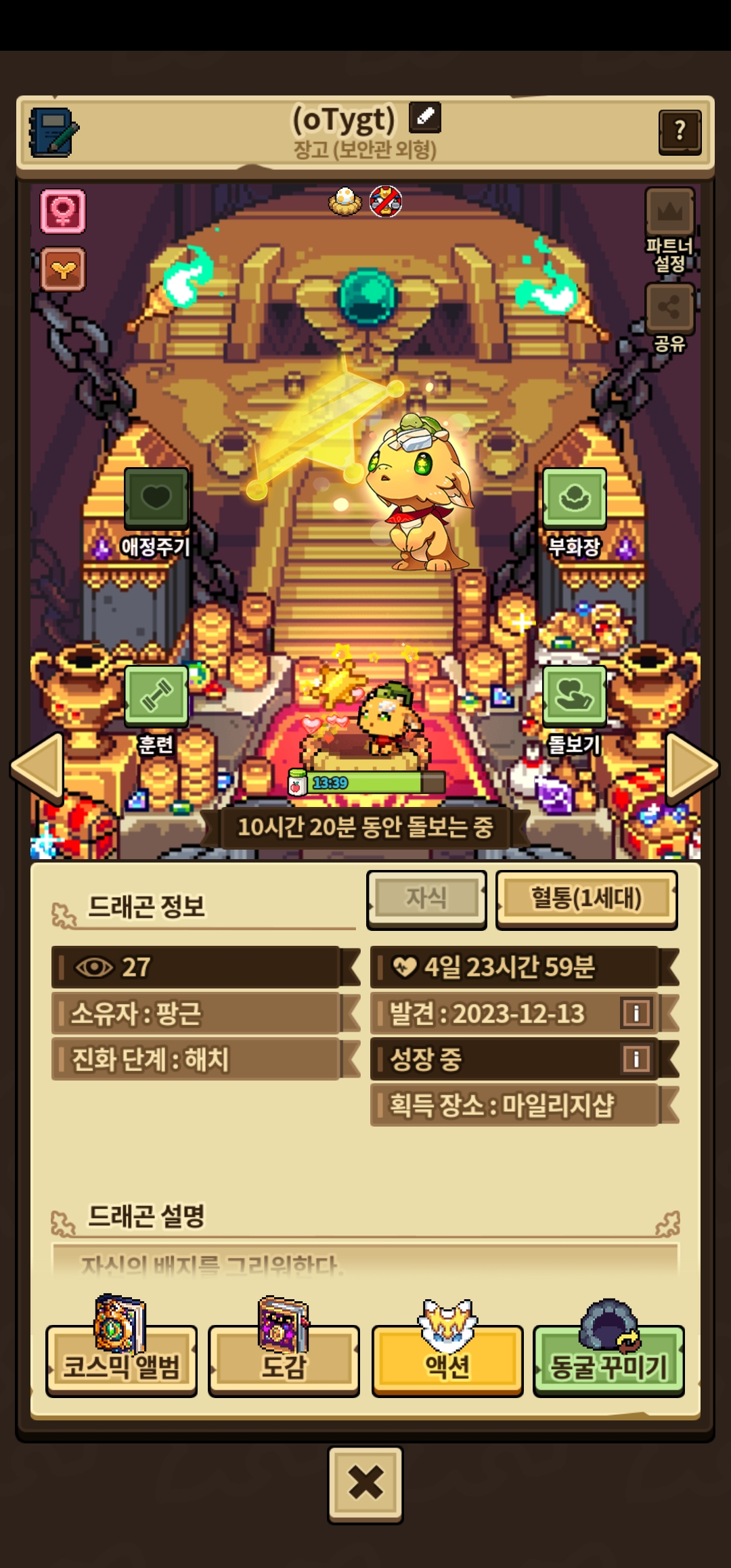
Task: Open the 혈통(1세대) lineage button
Action: point(587,899)
